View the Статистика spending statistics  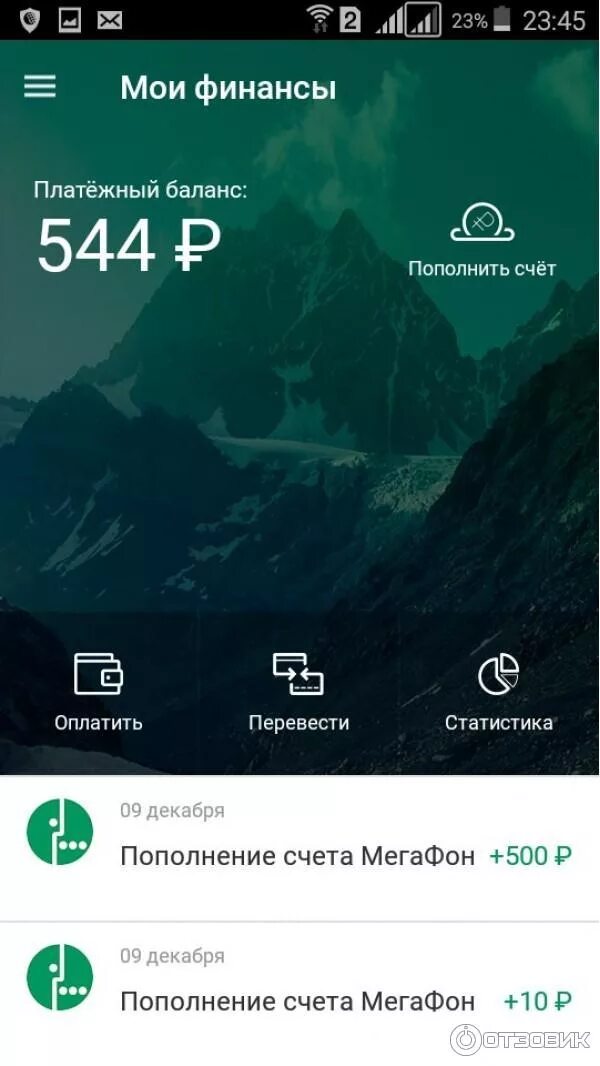pyautogui.click(x=499, y=692)
